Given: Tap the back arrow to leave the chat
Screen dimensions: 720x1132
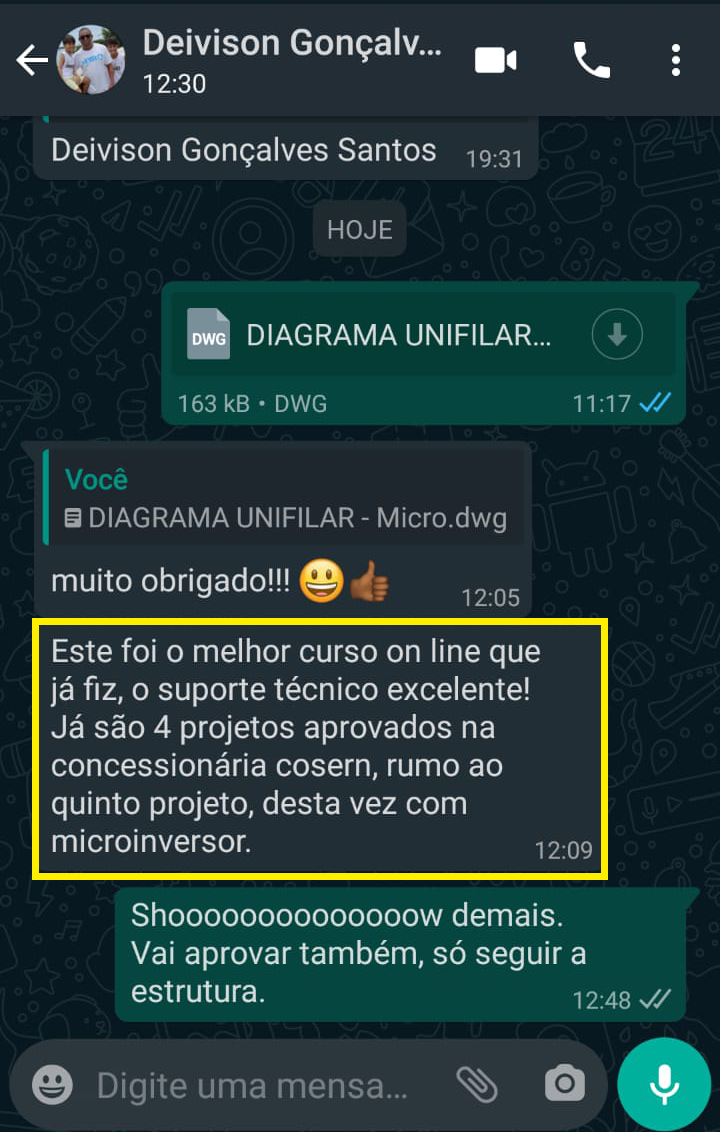Looking at the screenshot, I should point(31,59).
